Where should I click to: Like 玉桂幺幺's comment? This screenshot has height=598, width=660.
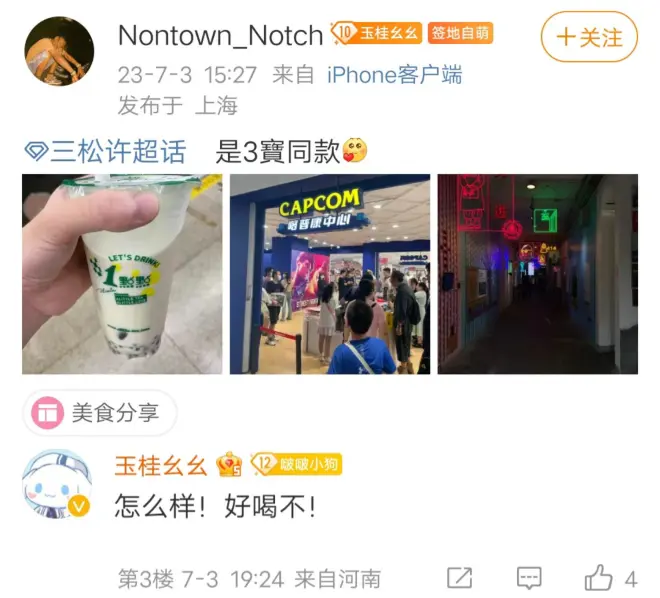599,577
